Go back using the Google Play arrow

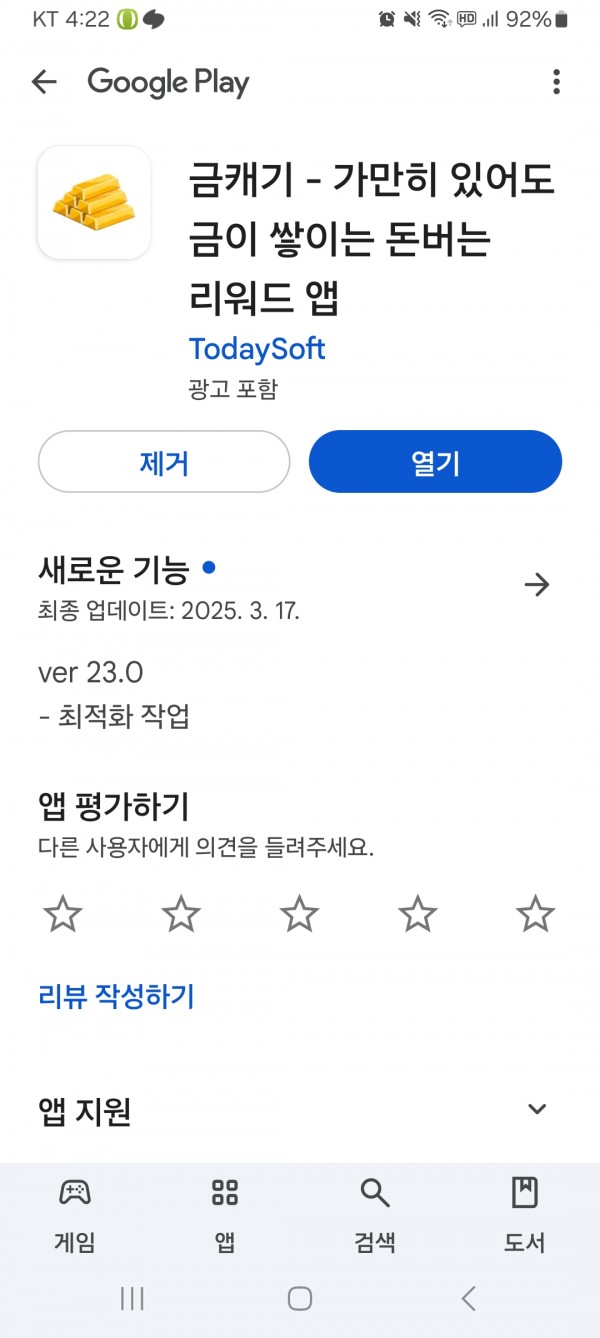[44, 82]
